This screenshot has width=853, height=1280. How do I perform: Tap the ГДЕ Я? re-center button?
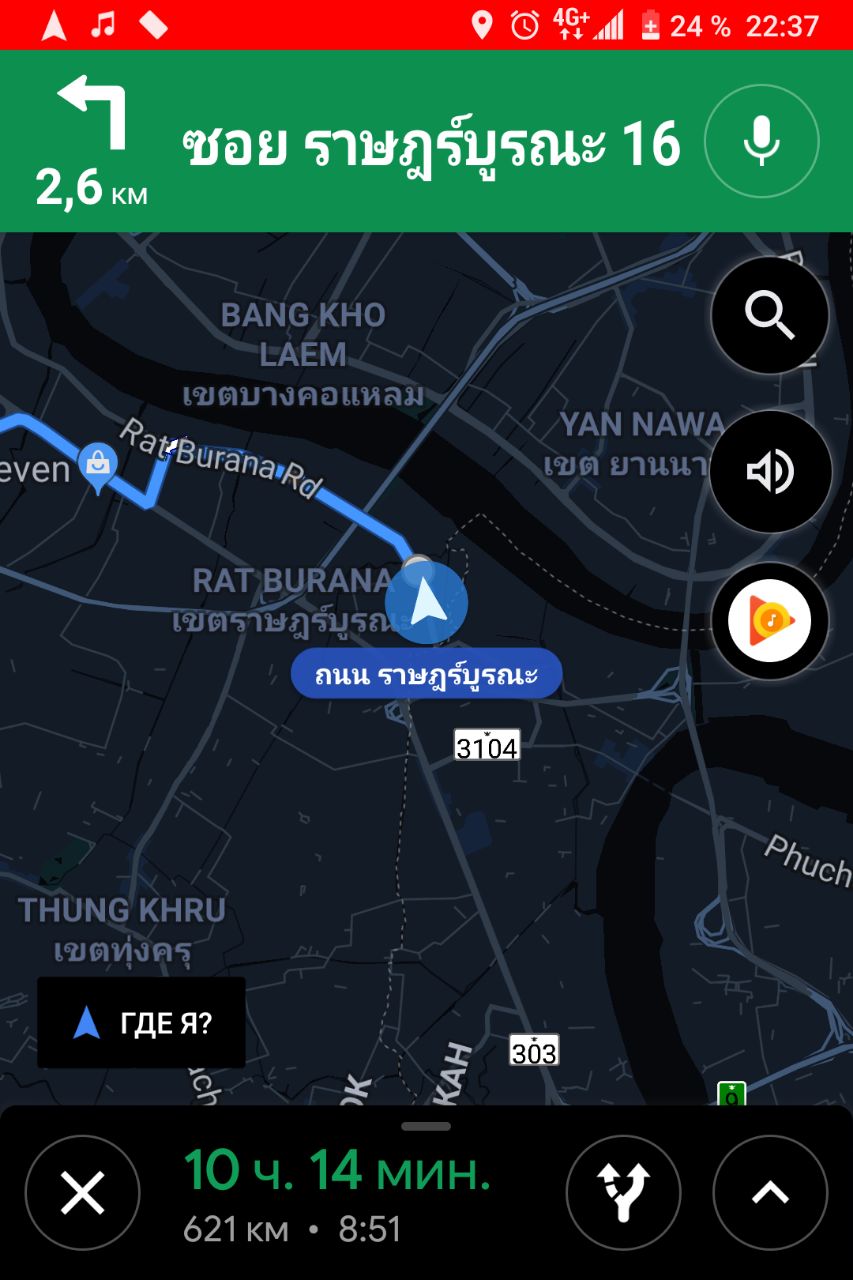click(x=142, y=1022)
